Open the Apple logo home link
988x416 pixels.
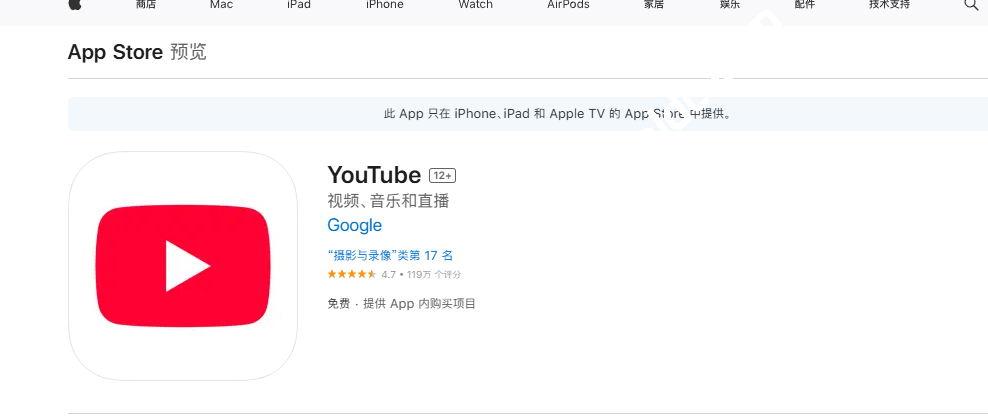(74, 5)
